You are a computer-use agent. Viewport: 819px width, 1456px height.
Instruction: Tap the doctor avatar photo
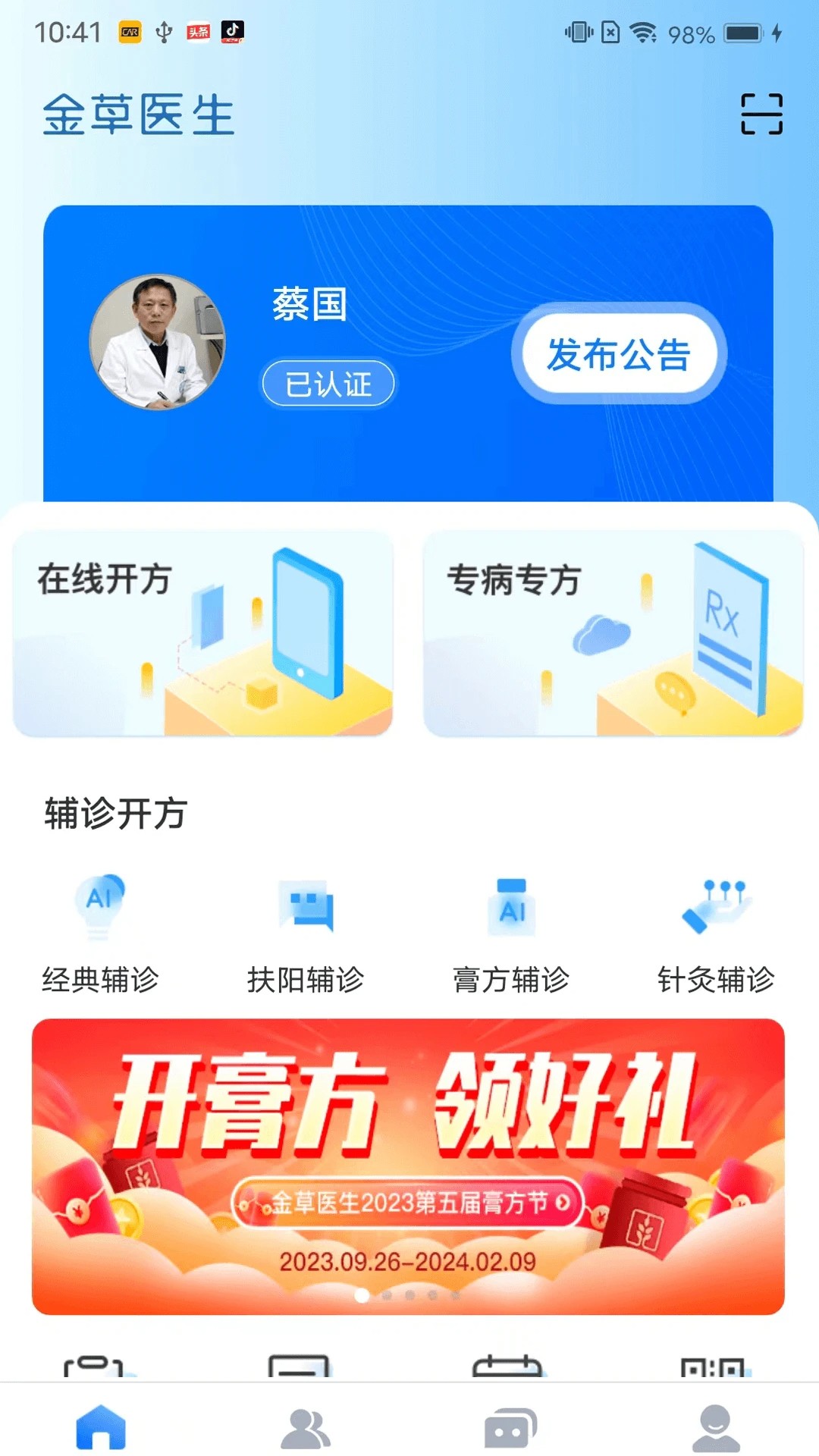coord(160,342)
